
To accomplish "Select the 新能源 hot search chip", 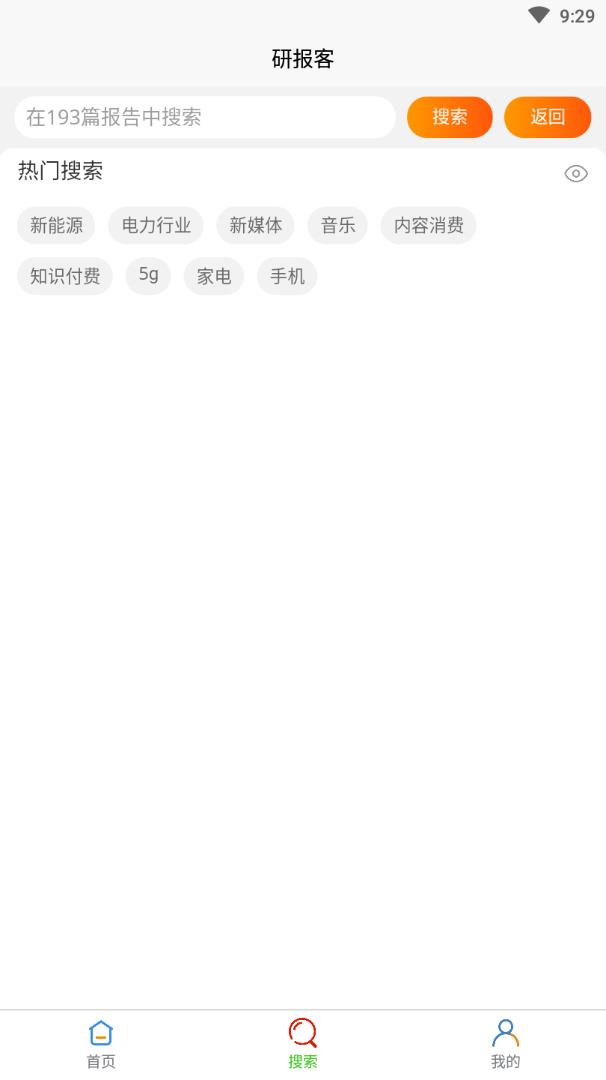I will point(56,226).
